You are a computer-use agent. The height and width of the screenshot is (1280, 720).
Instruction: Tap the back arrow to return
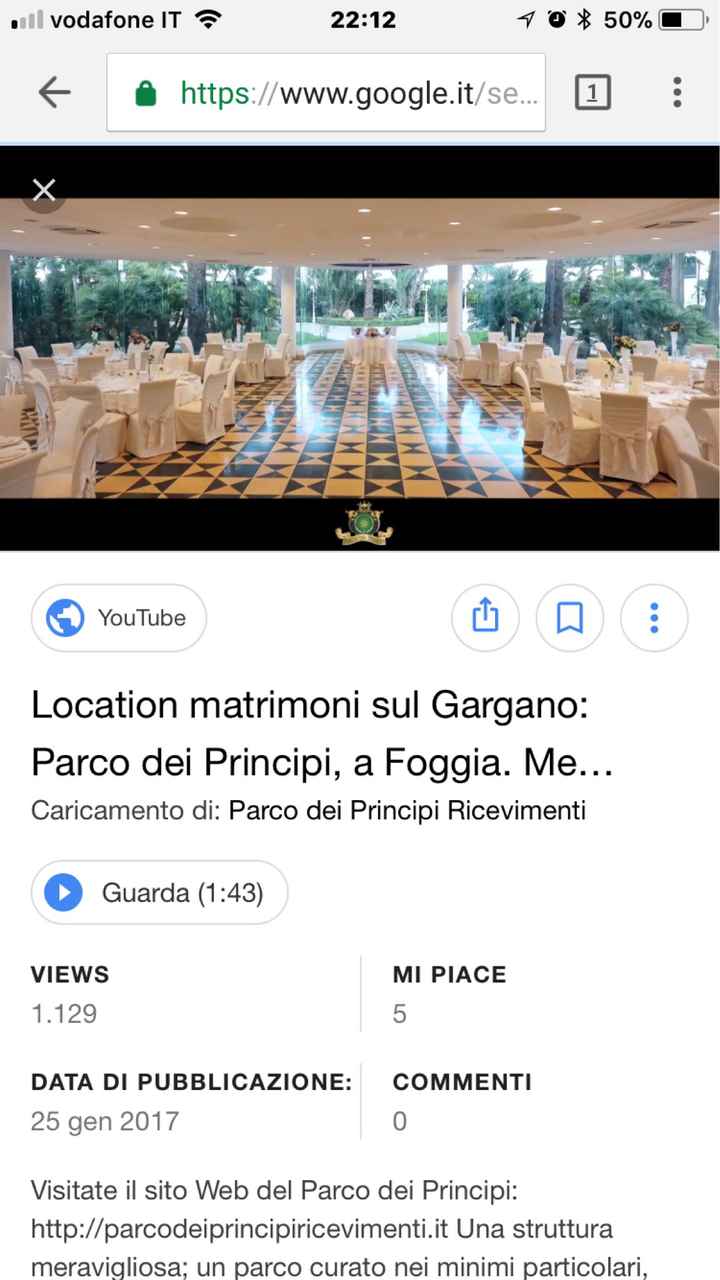coord(54,92)
